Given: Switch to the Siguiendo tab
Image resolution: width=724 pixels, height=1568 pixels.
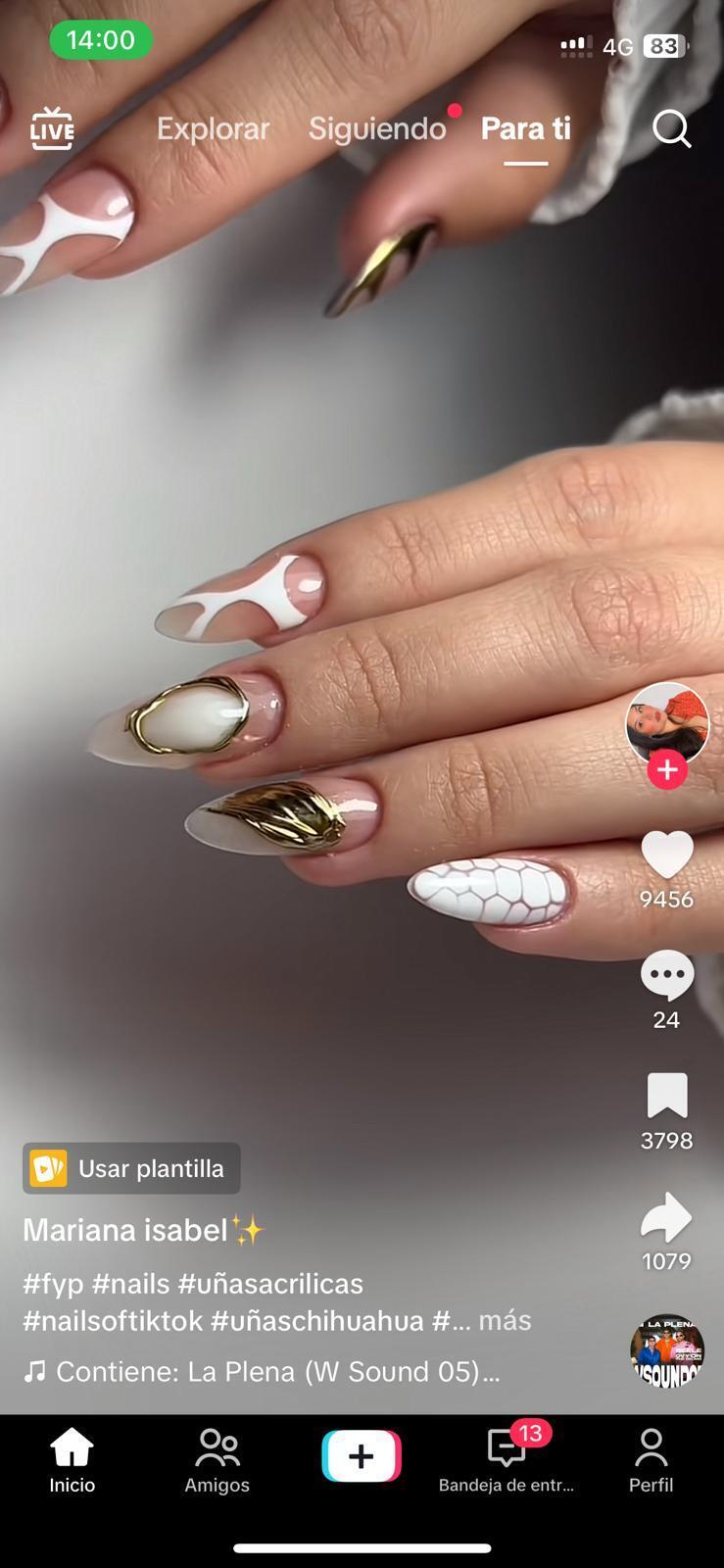Looking at the screenshot, I should click(377, 128).
